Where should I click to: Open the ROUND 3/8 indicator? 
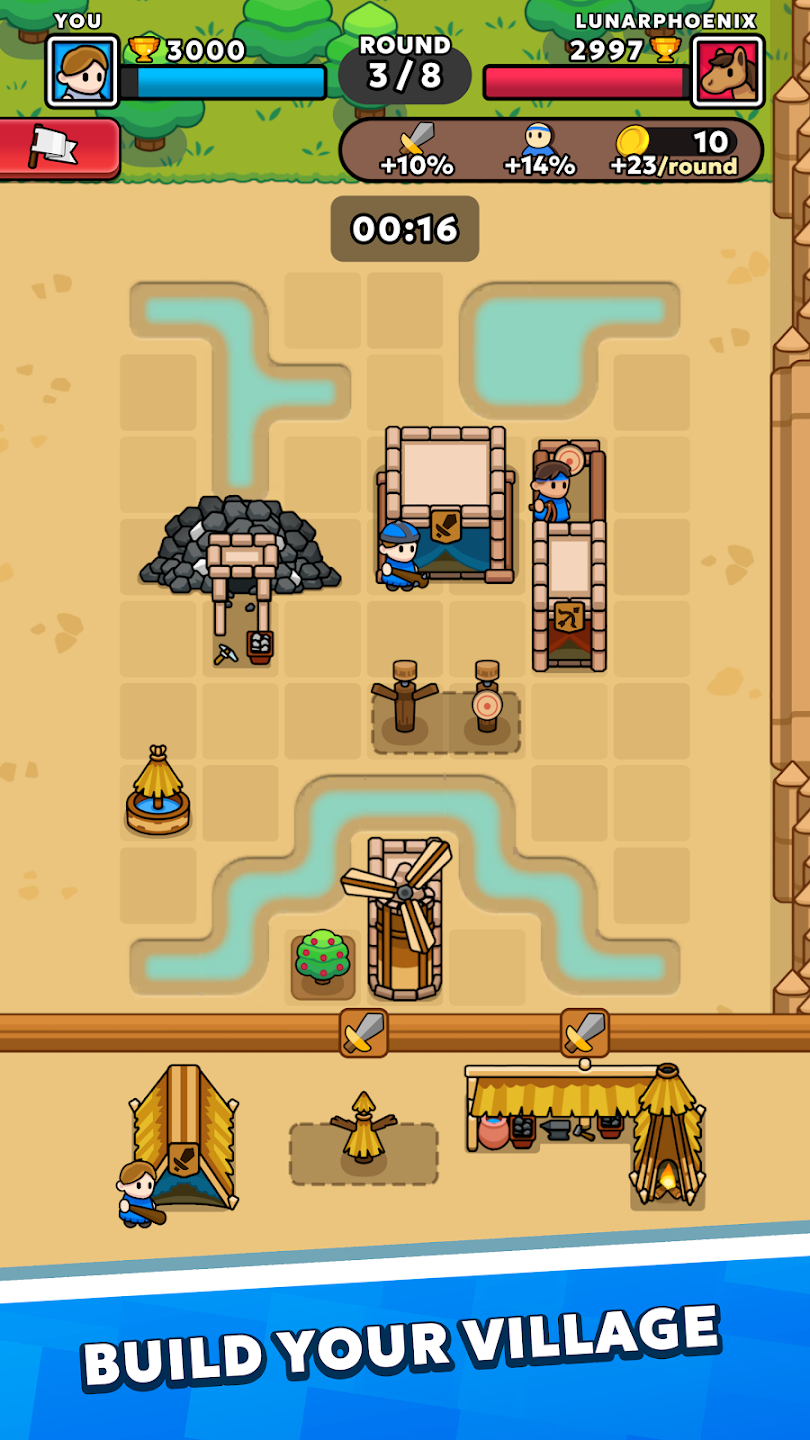(x=404, y=66)
